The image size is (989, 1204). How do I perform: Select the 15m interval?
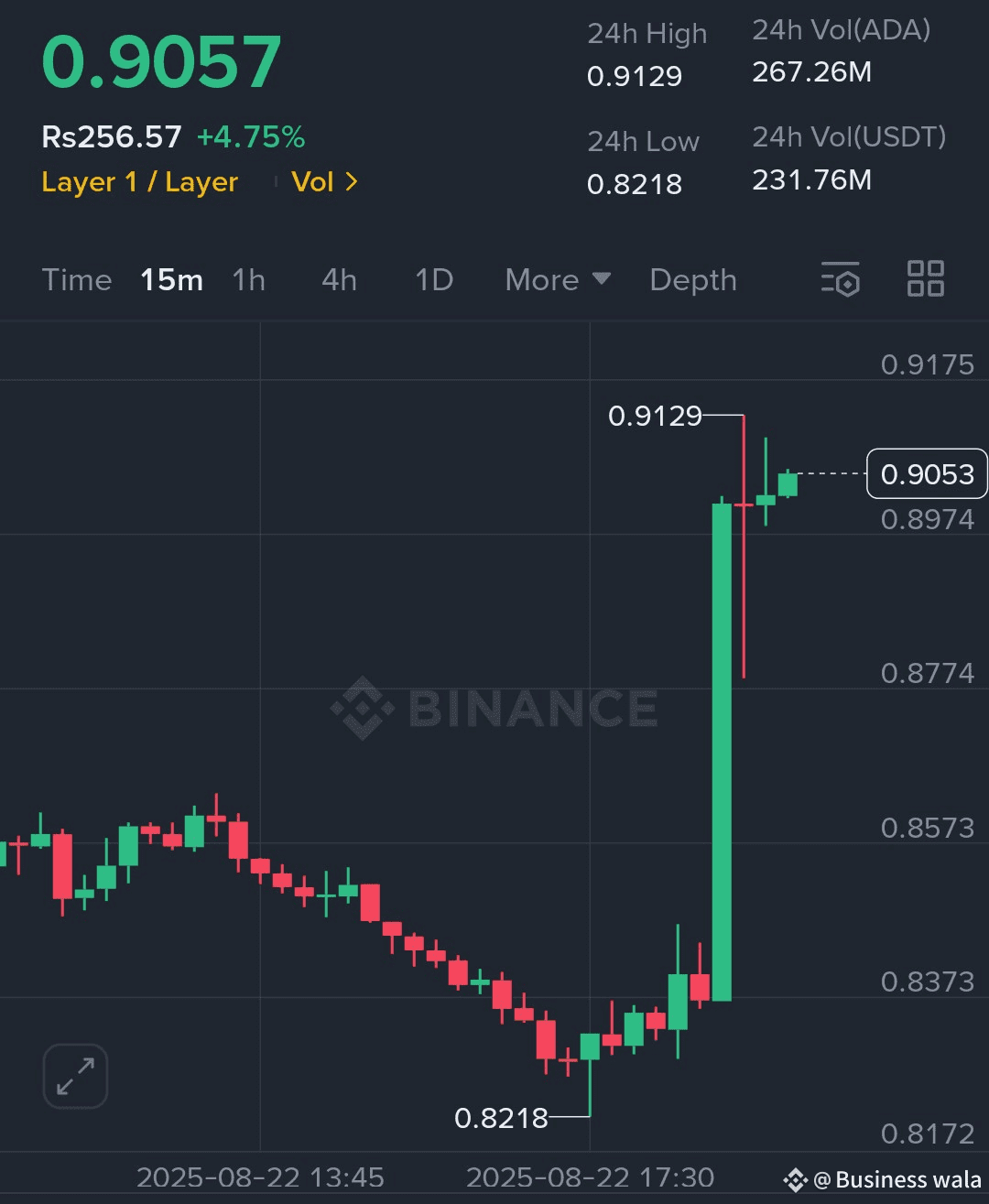coord(171,280)
